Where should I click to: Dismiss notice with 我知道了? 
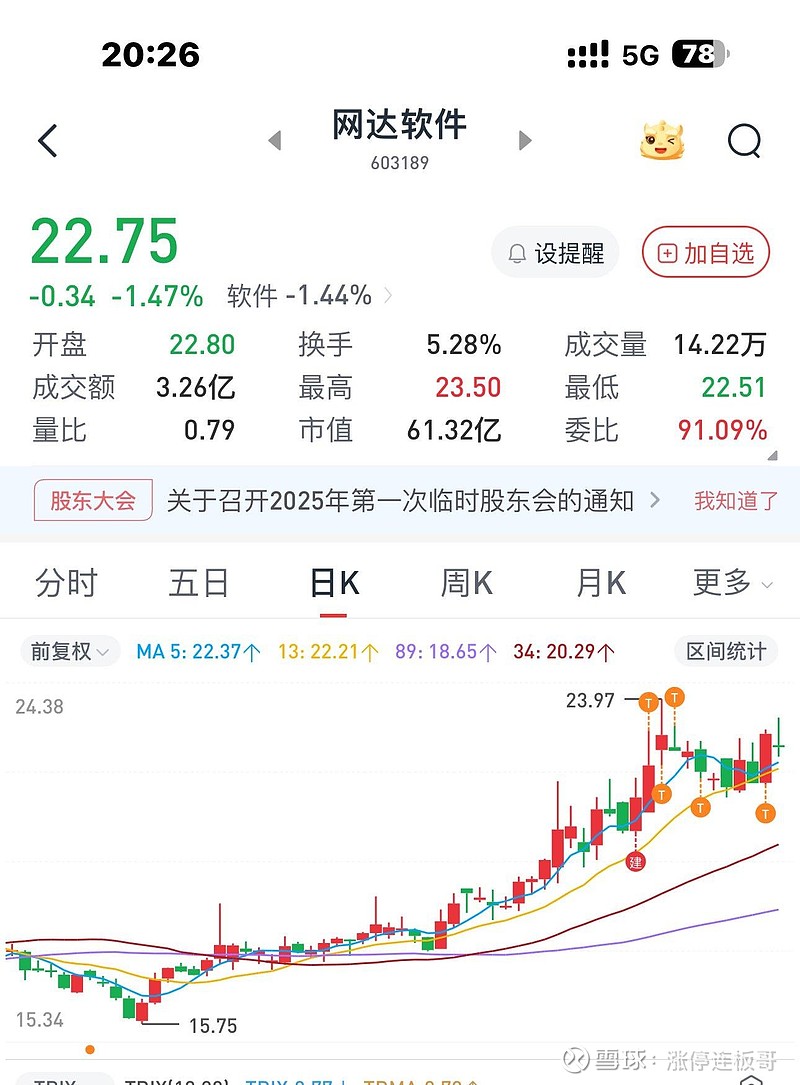736,501
